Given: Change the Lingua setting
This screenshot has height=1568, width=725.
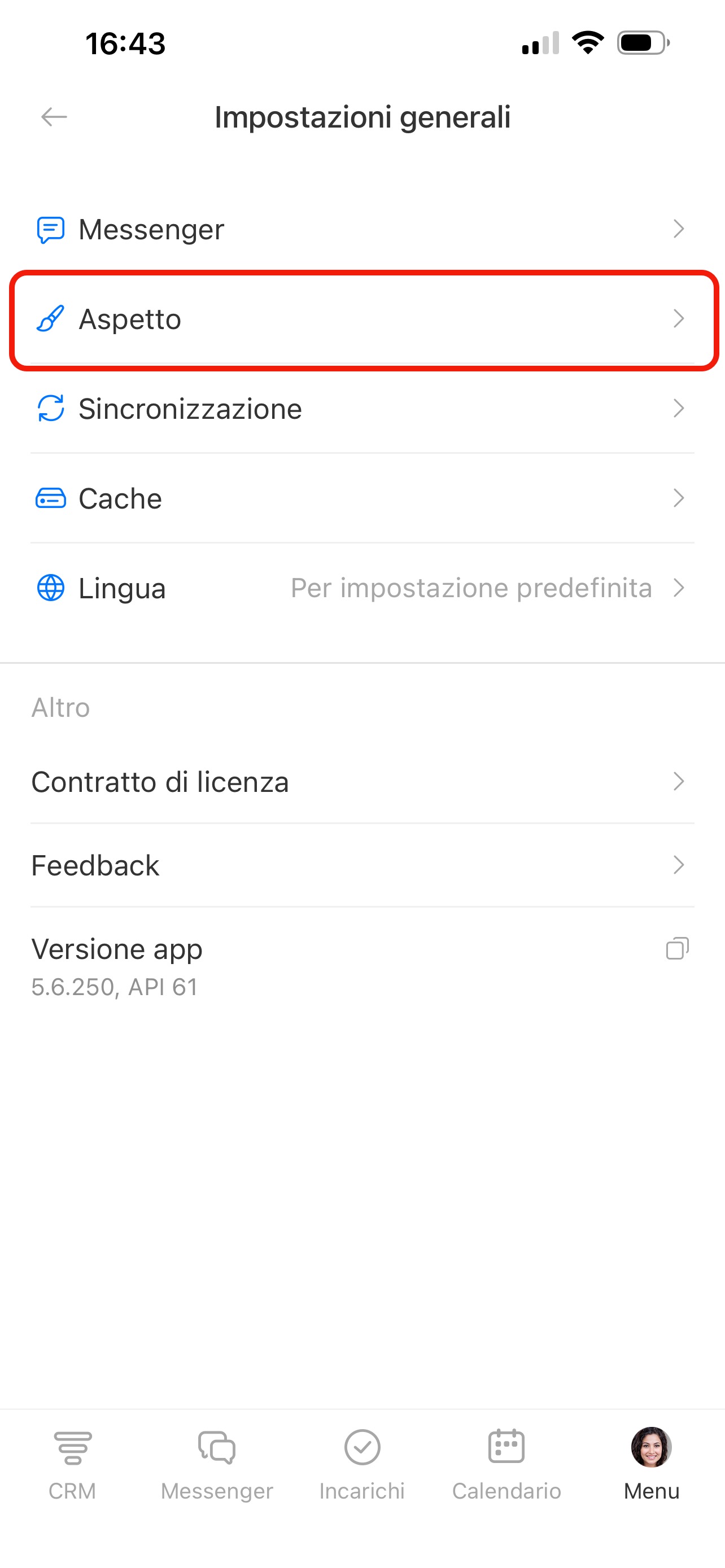Looking at the screenshot, I should tap(361, 588).
